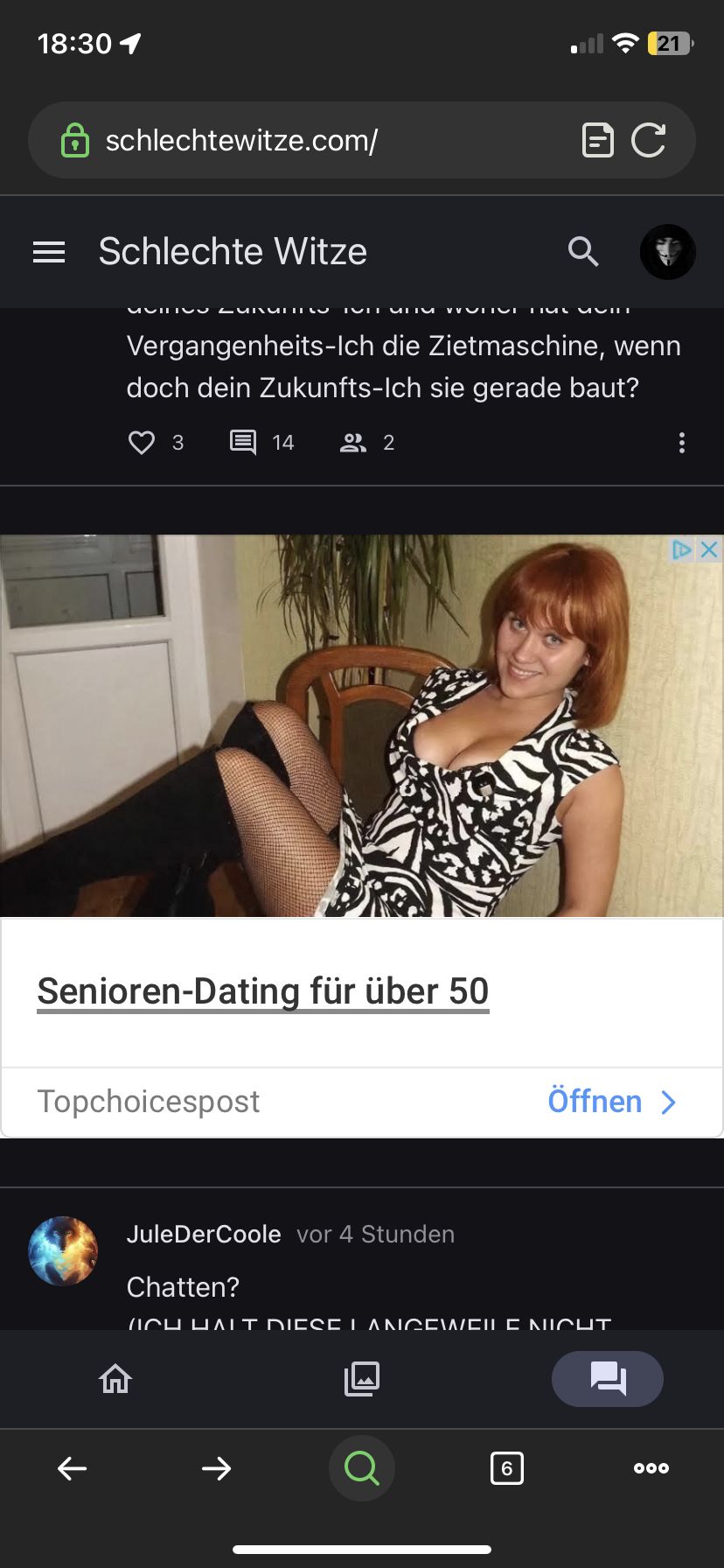724x1568 pixels.
Task: Open the three-dot menu on the Zeitmaschine post
Action: pyautogui.click(x=682, y=443)
